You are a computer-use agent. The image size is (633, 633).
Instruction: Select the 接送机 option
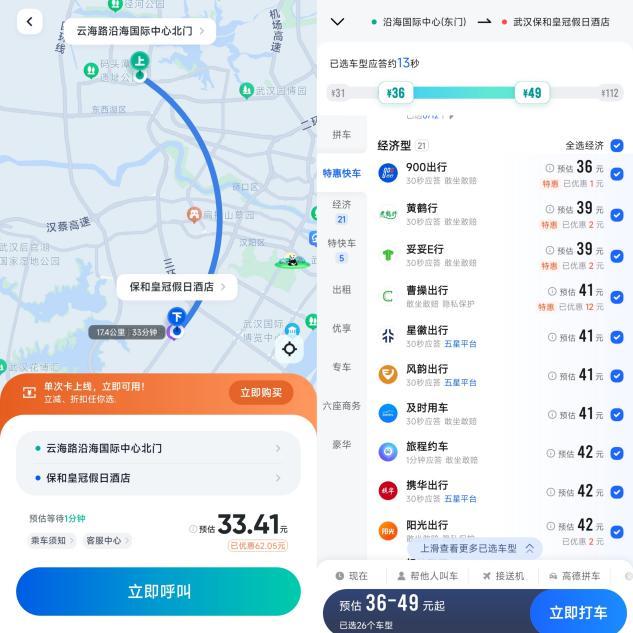point(503,576)
